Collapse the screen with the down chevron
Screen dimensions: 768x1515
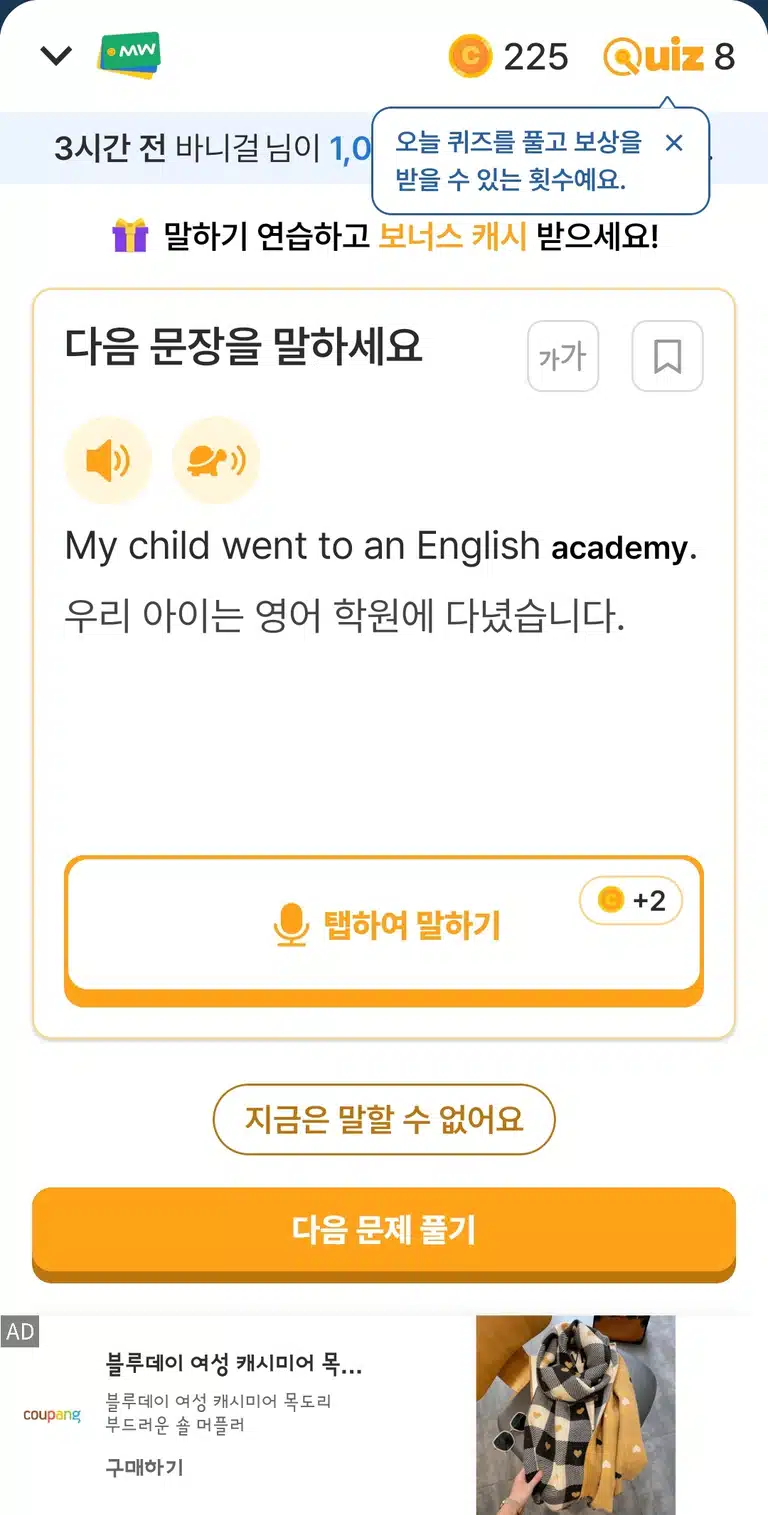click(x=56, y=56)
